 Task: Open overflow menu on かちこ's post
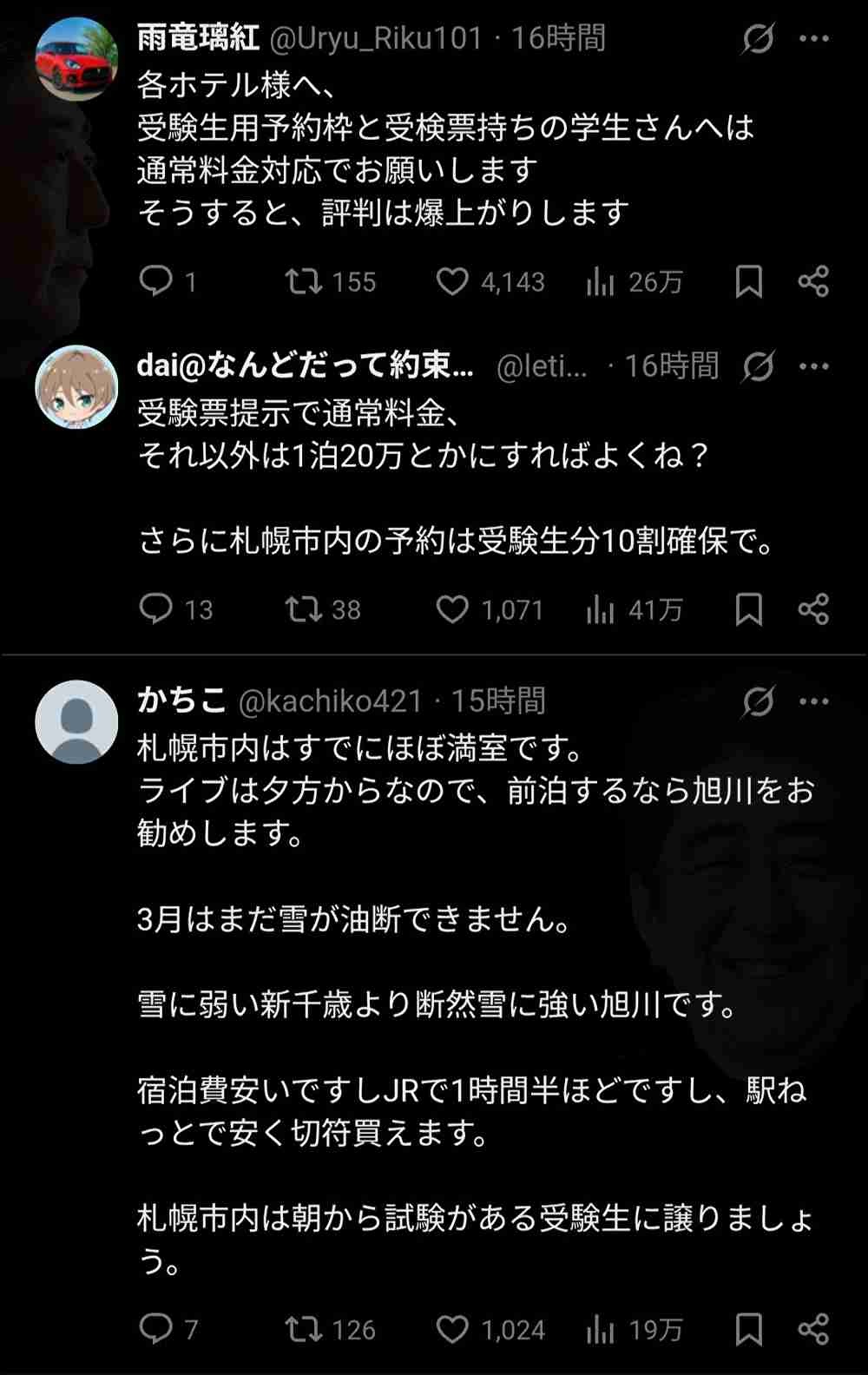813,701
